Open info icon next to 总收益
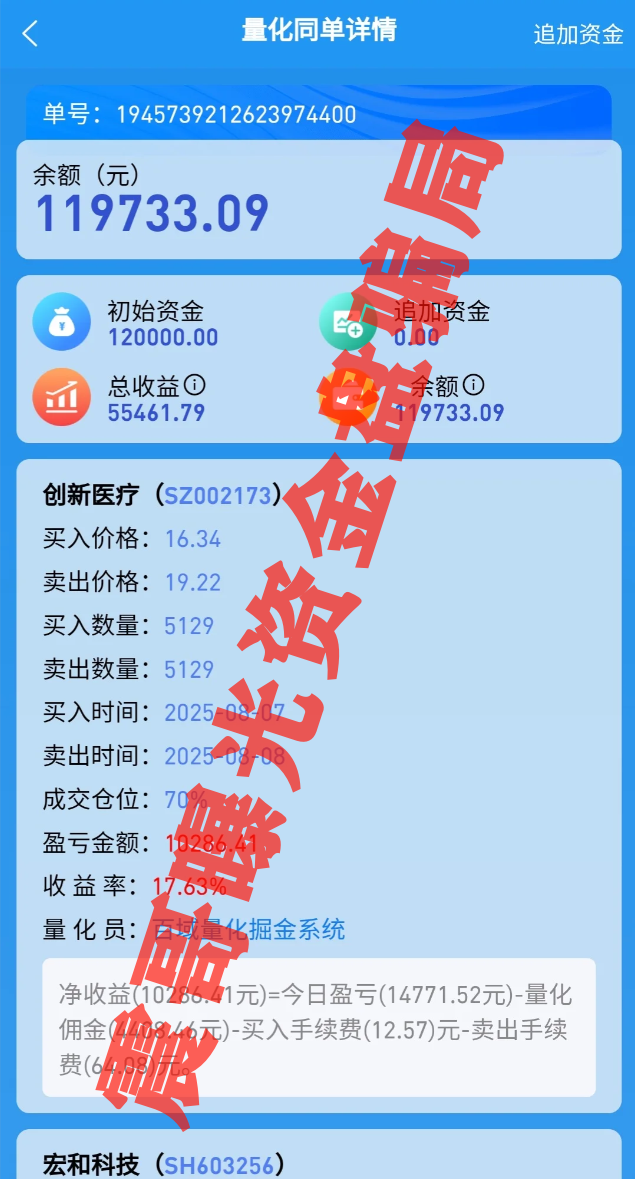Screen dimensions: 635x1179 (195, 385)
